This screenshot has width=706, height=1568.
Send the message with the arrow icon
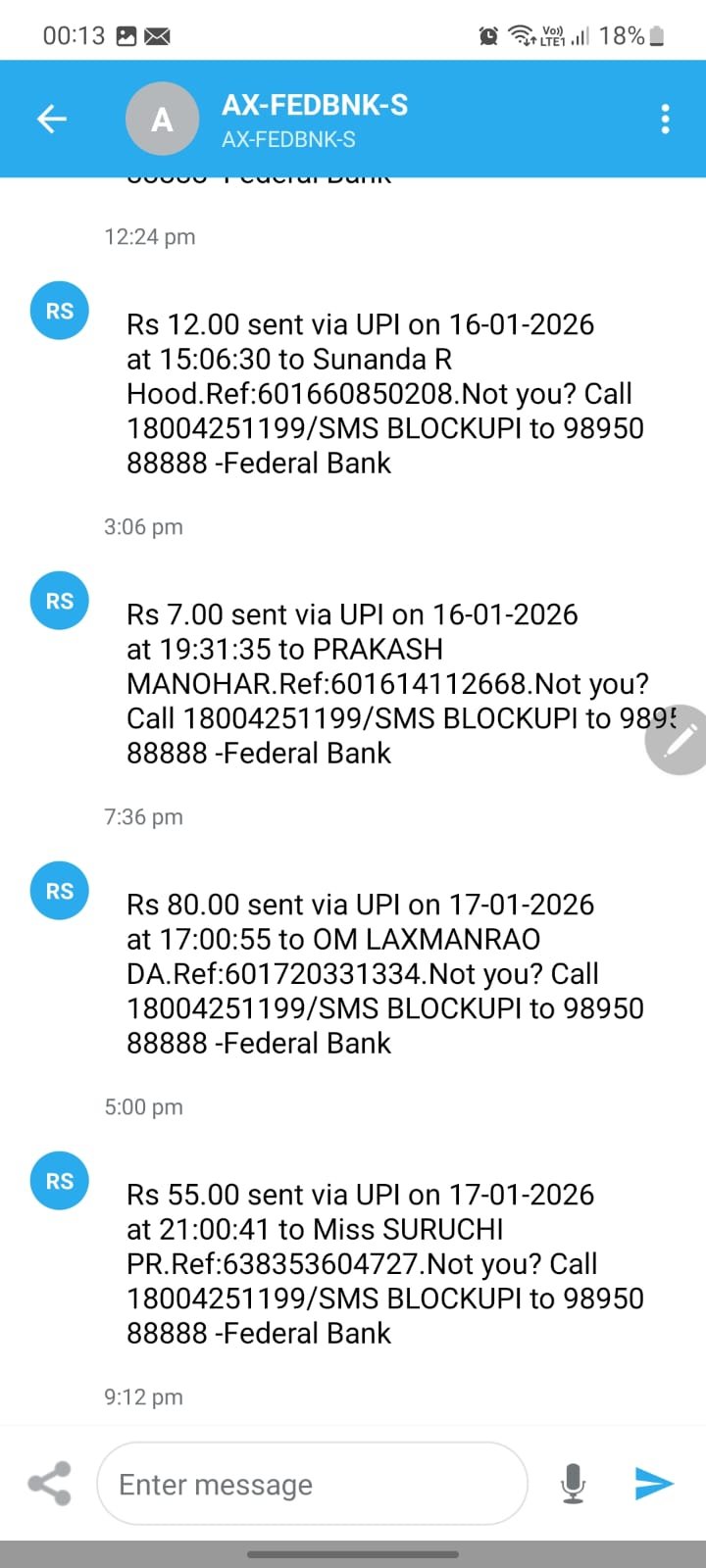[653, 1484]
